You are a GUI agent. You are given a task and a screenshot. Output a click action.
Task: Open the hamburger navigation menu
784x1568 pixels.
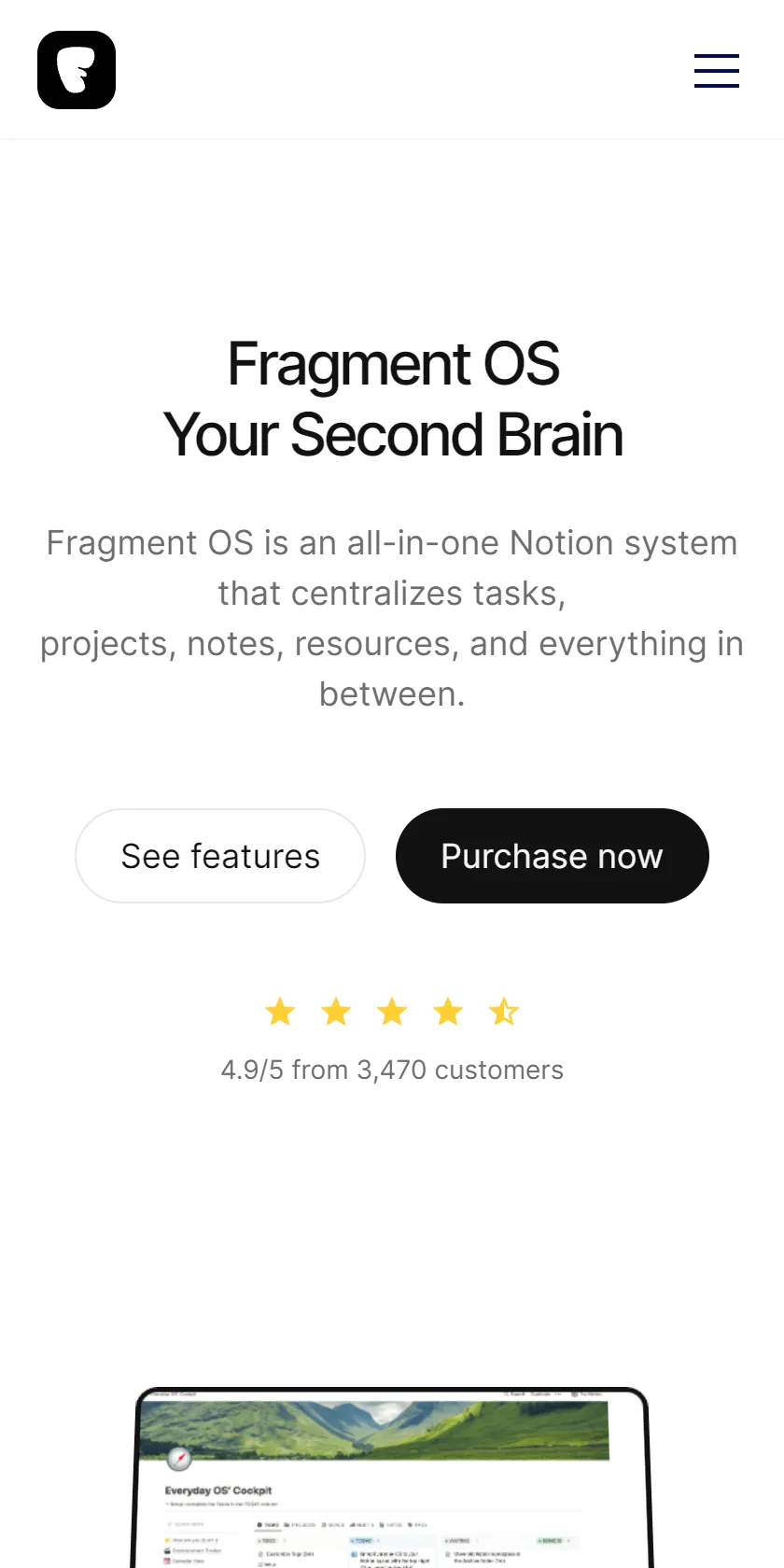tap(716, 70)
